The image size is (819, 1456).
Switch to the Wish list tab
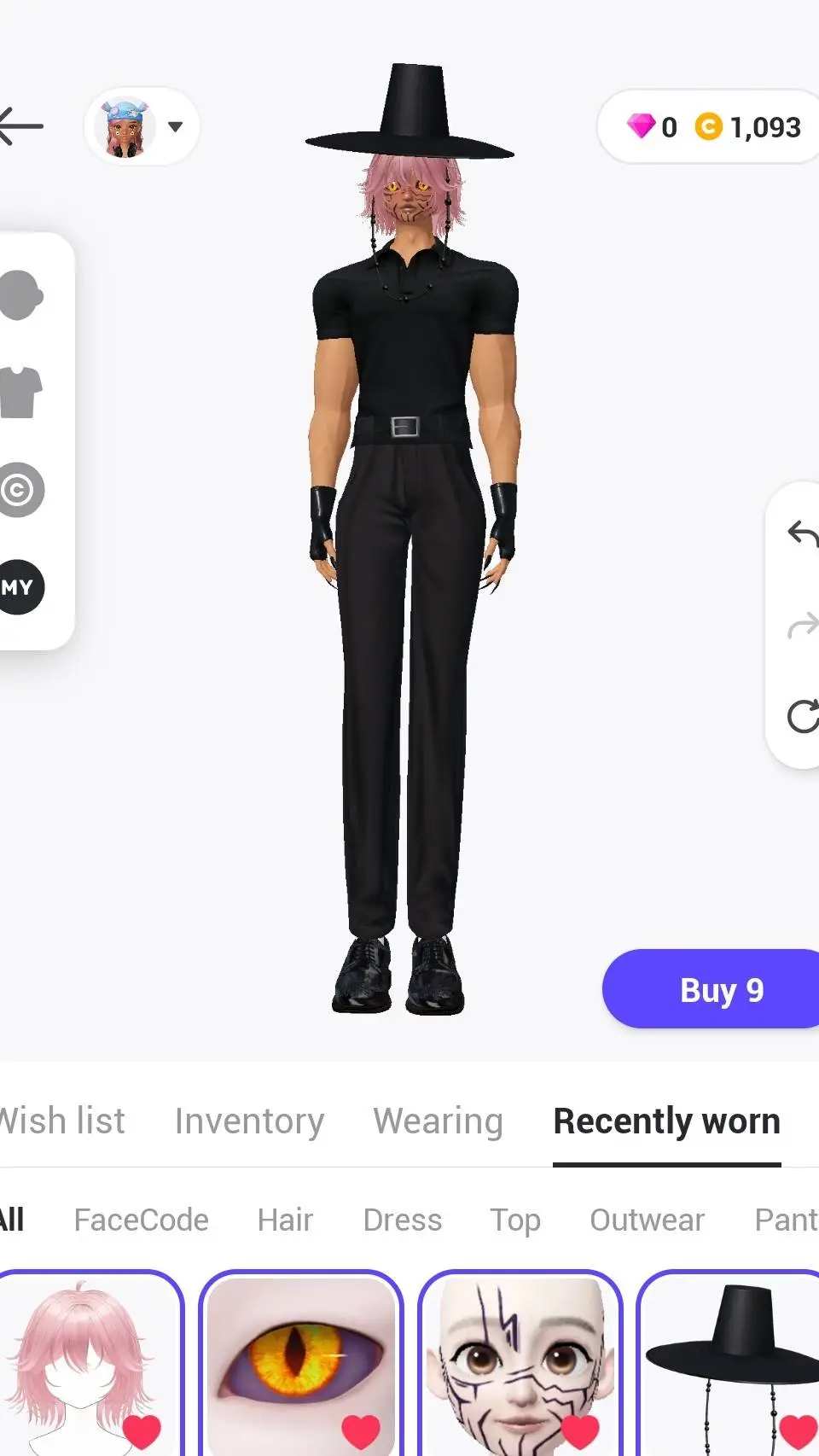(61, 1121)
